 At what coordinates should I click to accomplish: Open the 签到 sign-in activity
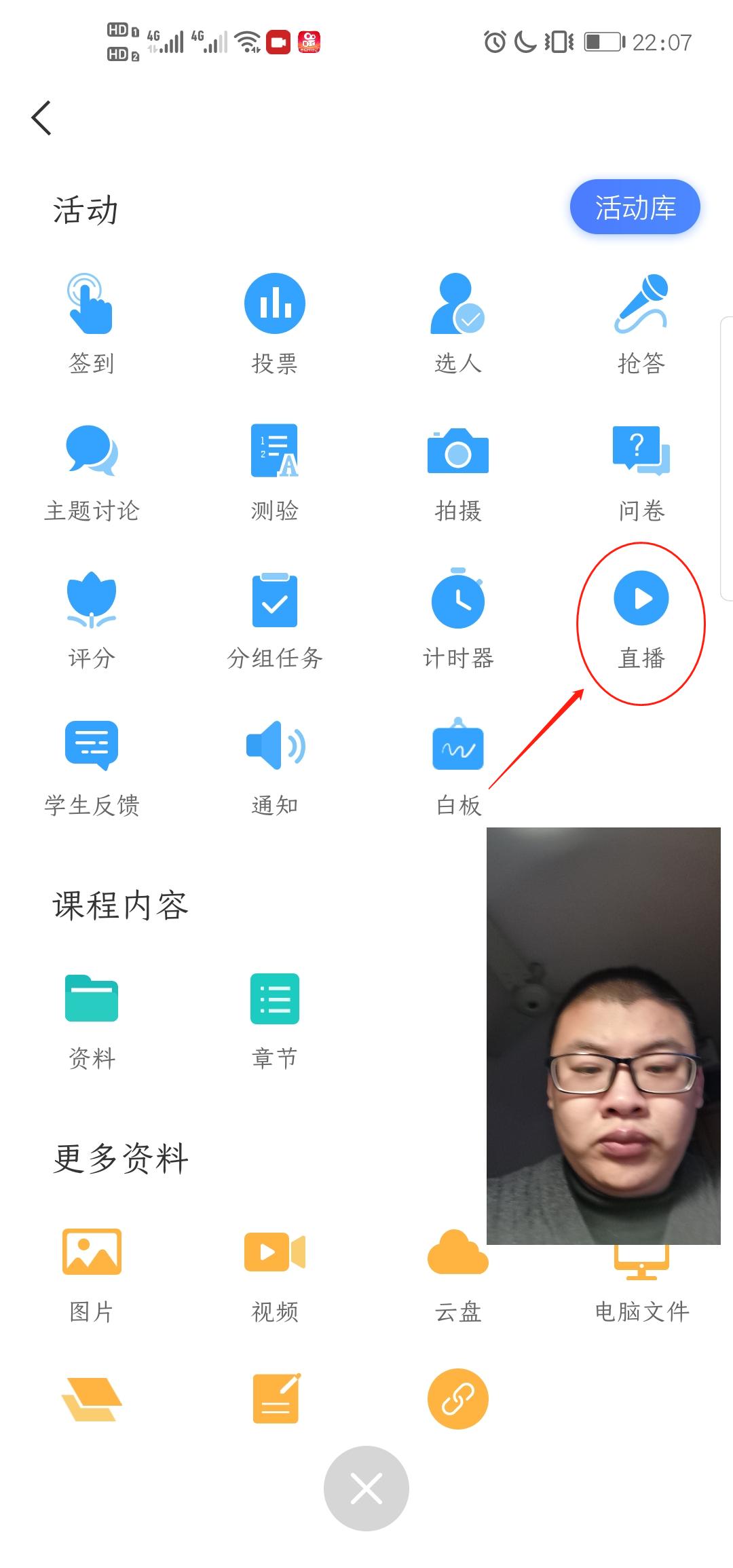point(90,319)
